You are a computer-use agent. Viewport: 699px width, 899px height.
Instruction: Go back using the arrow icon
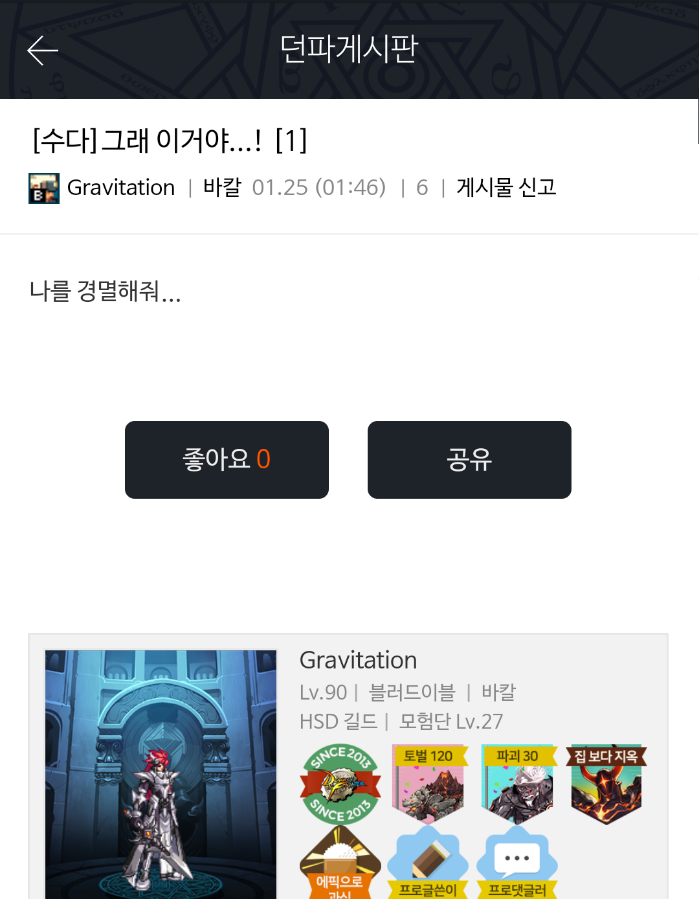point(43,50)
